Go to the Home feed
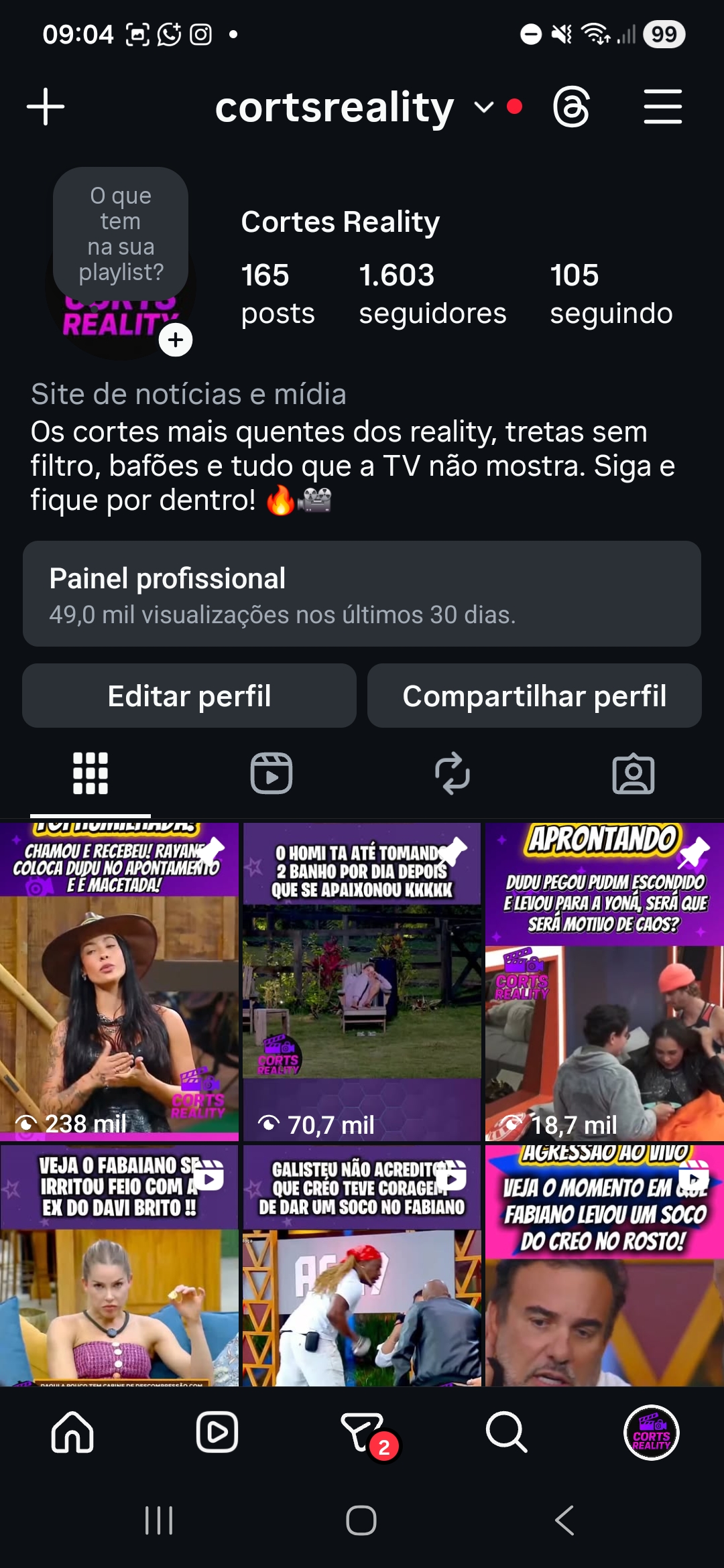The image size is (724, 1568). coord(72,1432)
